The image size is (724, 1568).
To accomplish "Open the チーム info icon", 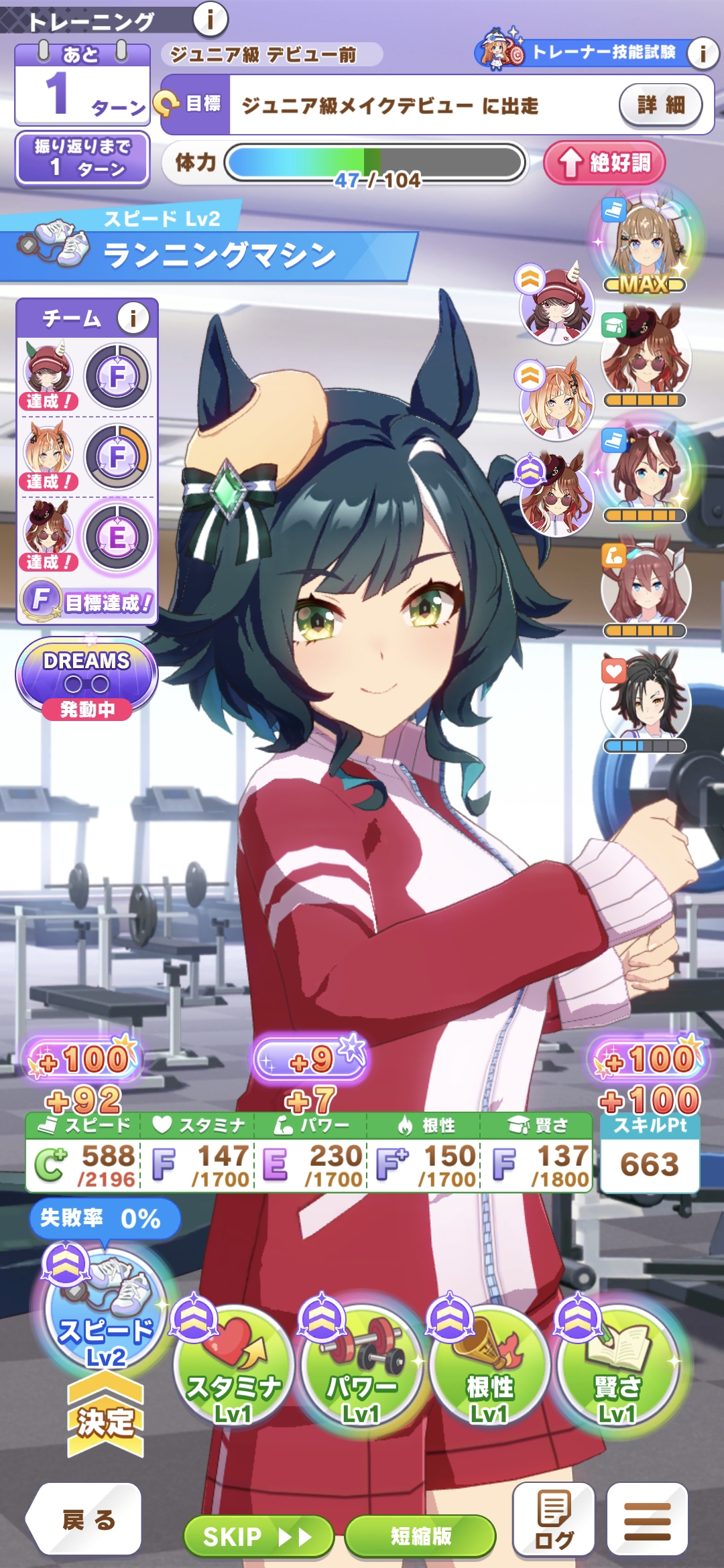I will click(133, 318).
